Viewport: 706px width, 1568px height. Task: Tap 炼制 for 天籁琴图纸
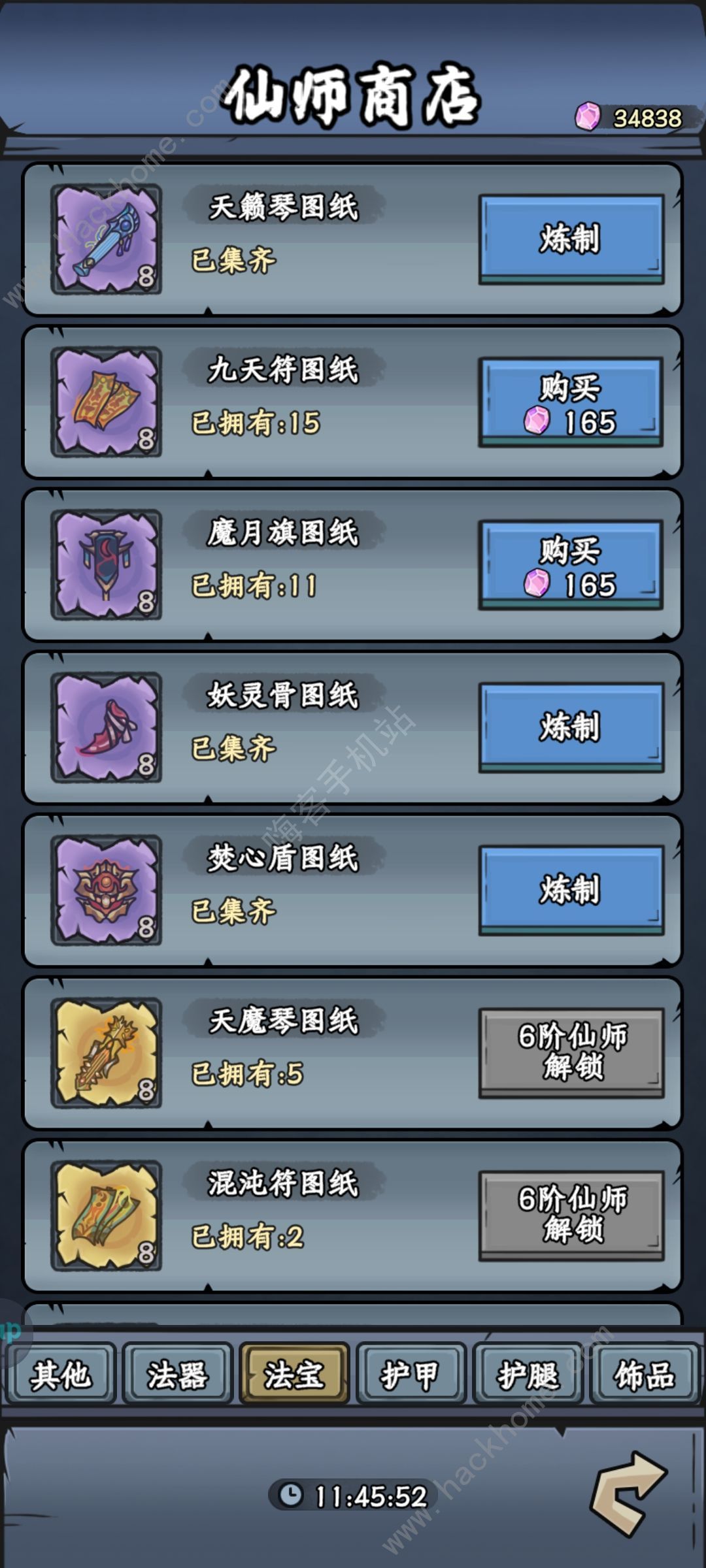tap(571, 238)
